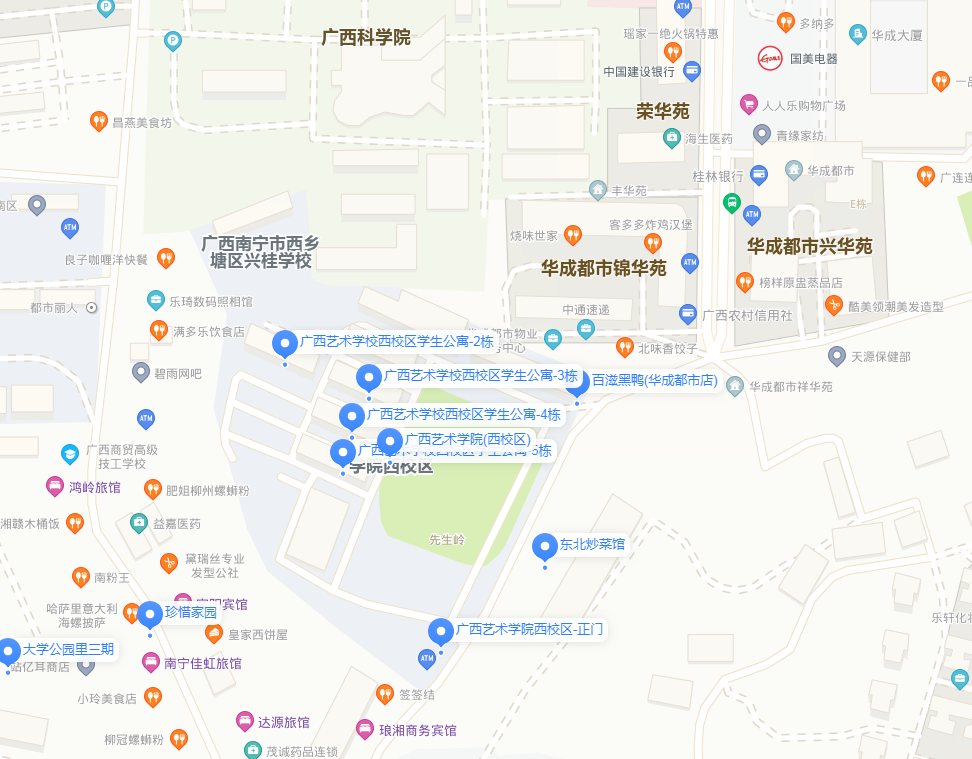
Task: Select the 学生公寓-4栋 pin
Action: pyautogui.click(x=351, y=416)
